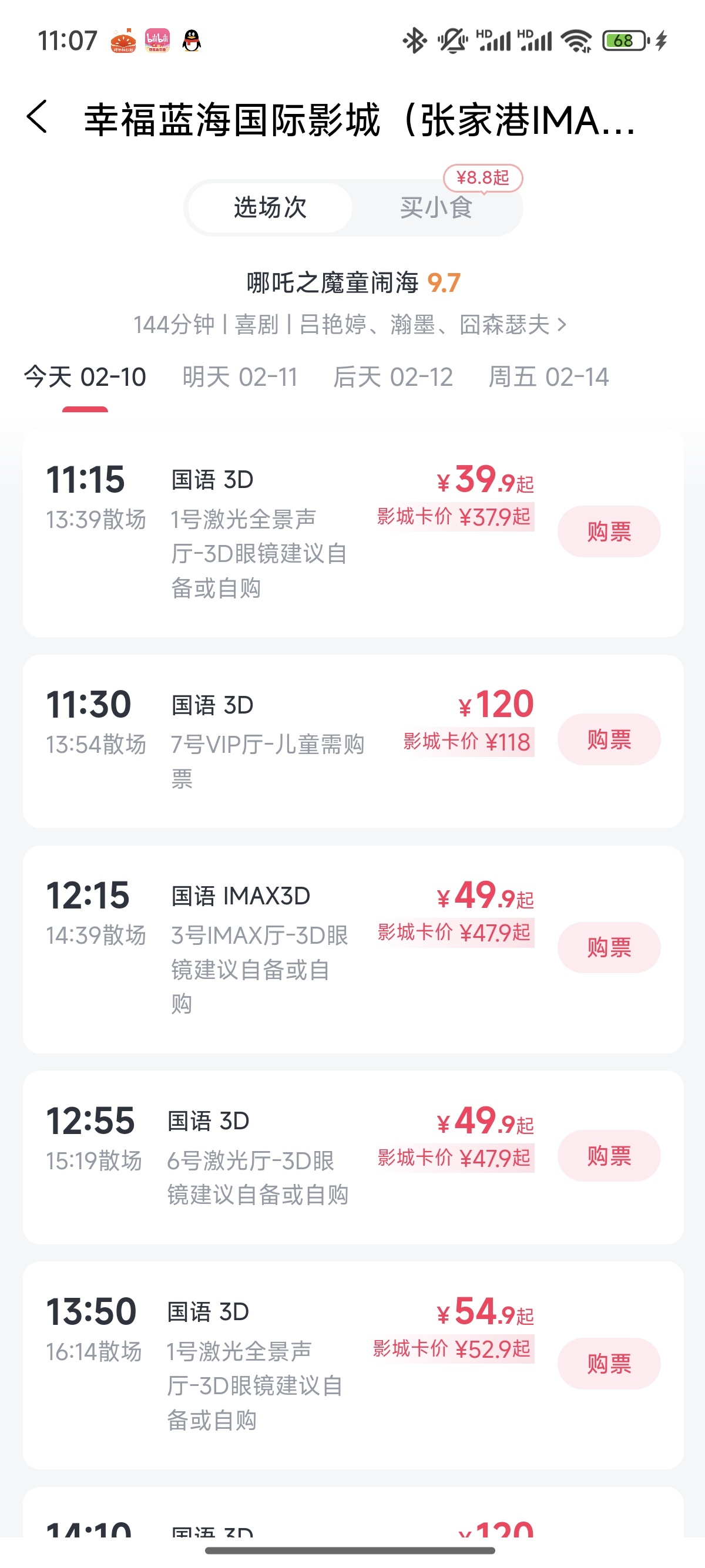The width and height of the screenshot is (705, 1568).
Task: Select the 选场次 showtimes tab
Action: (270, 207)
